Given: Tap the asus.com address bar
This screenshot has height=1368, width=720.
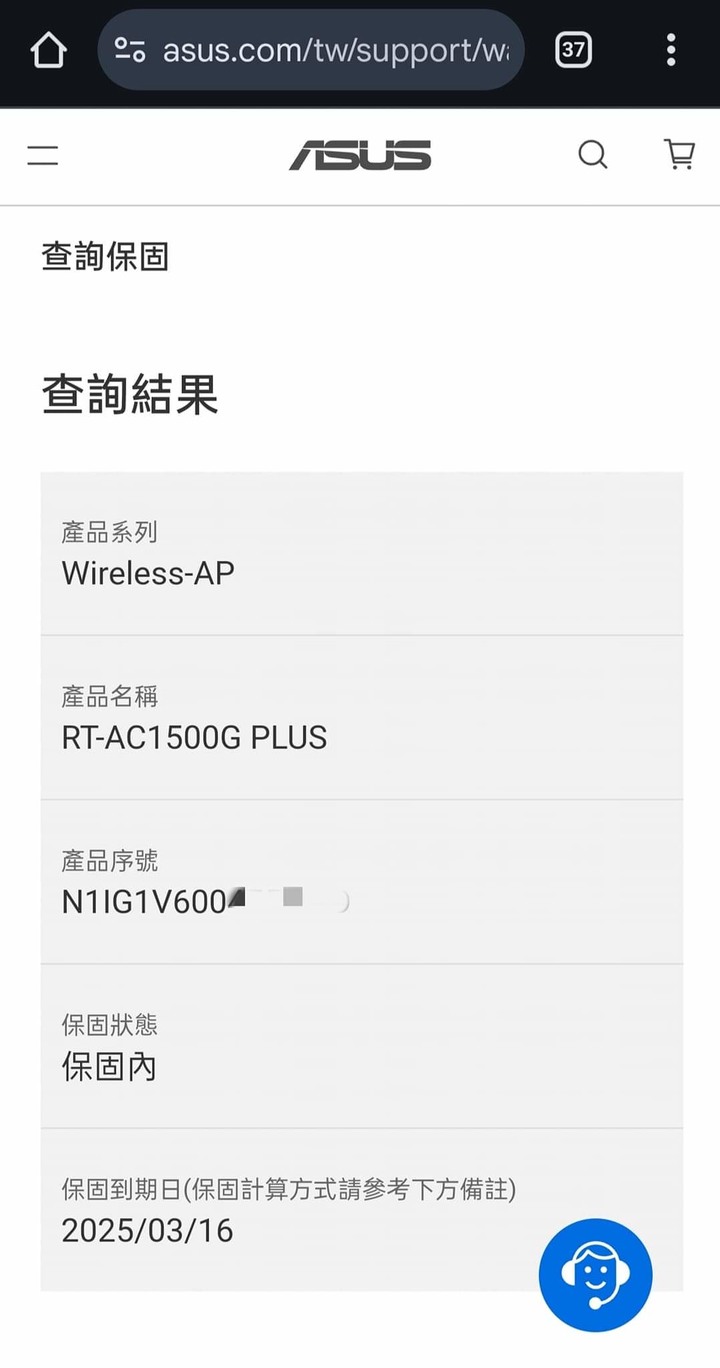Looking at the screenshot, I should tap(310, 50).
